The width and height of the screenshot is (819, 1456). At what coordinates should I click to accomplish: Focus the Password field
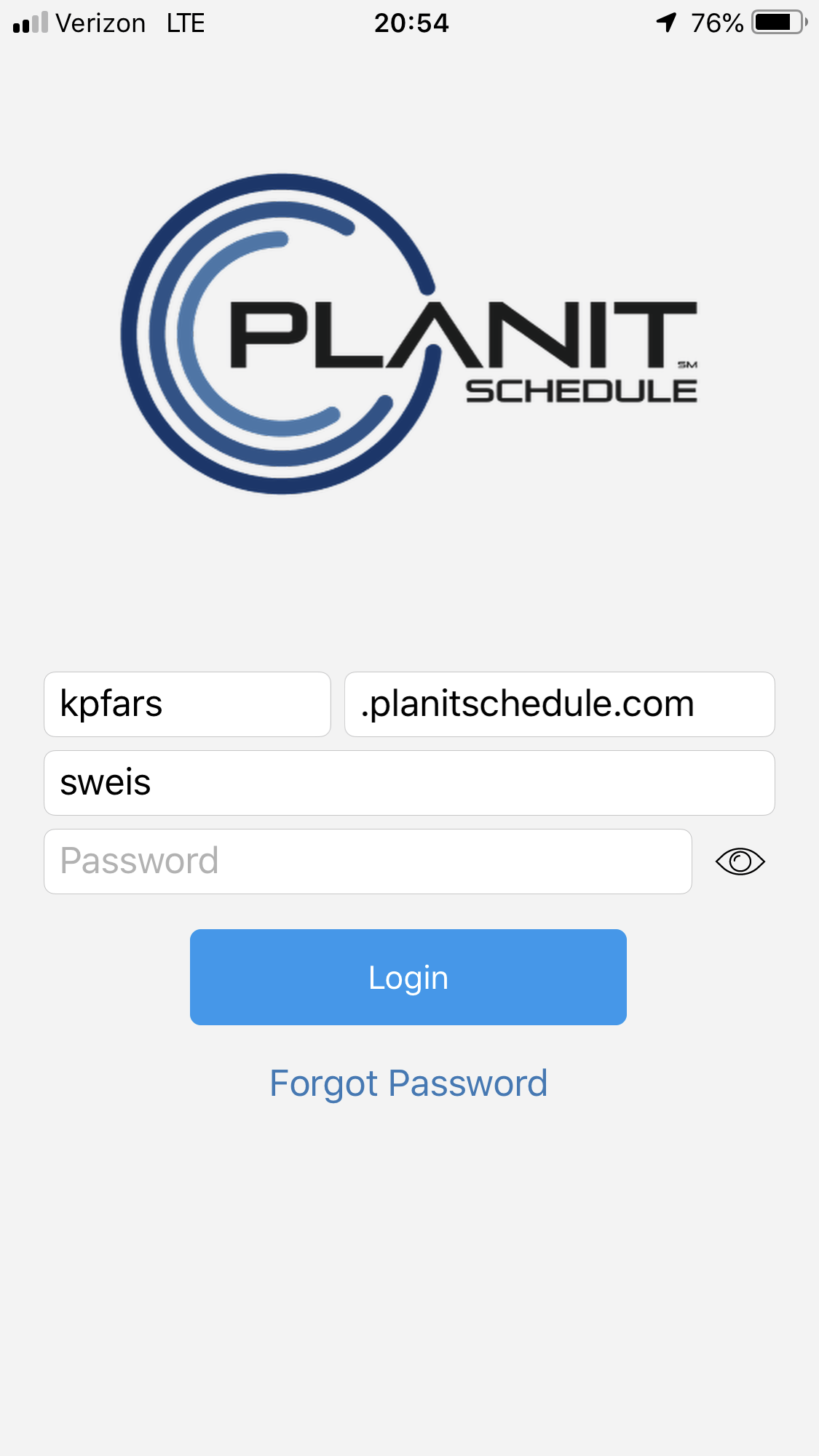click(x=368, y=862)
